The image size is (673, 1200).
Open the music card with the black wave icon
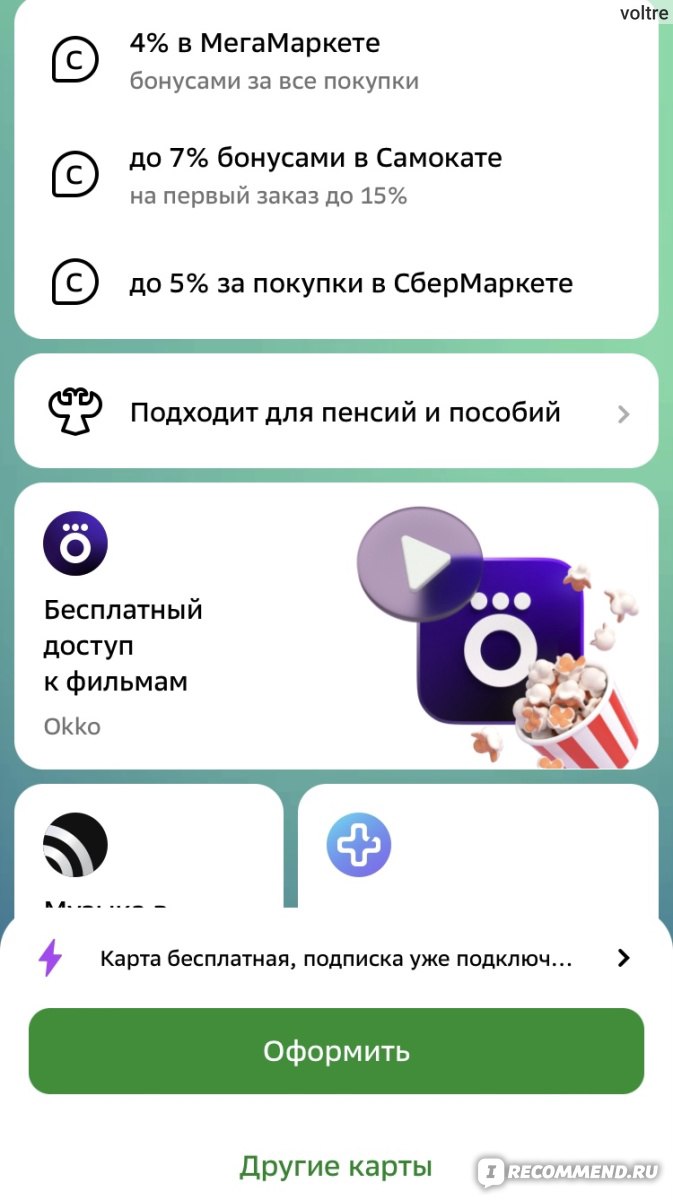click(149, 846)
